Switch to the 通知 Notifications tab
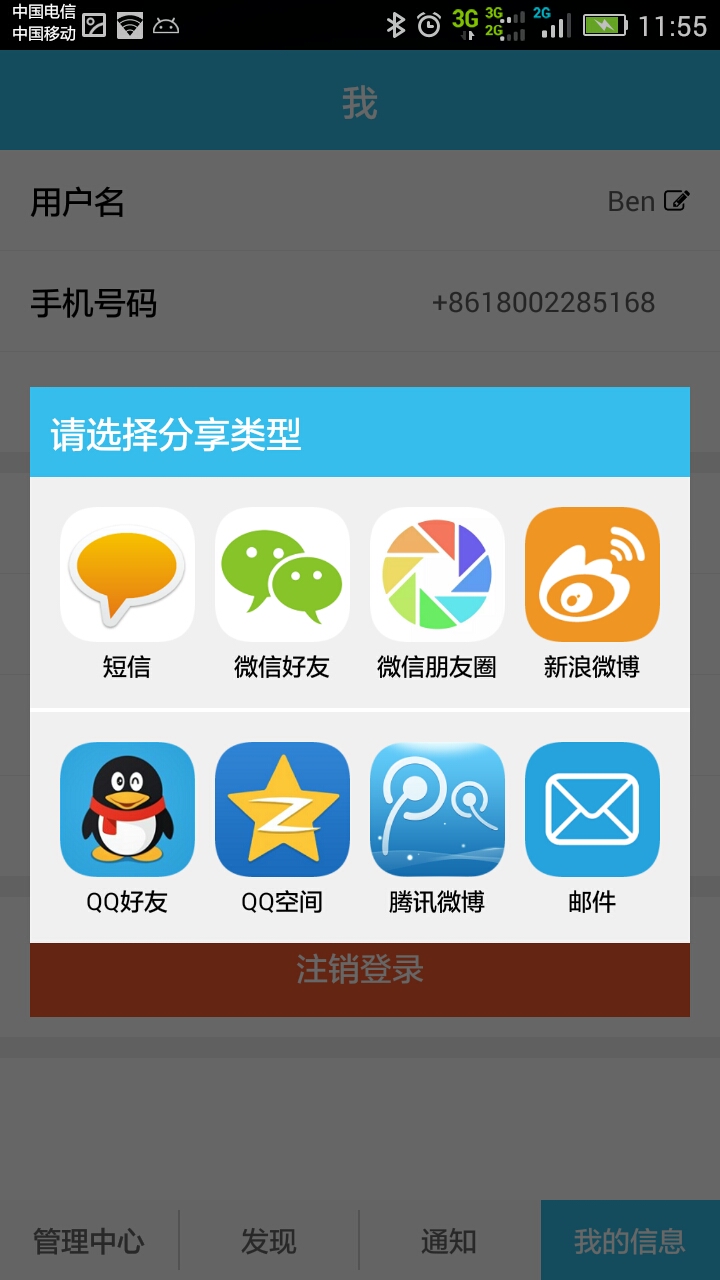 [450, 1239]
